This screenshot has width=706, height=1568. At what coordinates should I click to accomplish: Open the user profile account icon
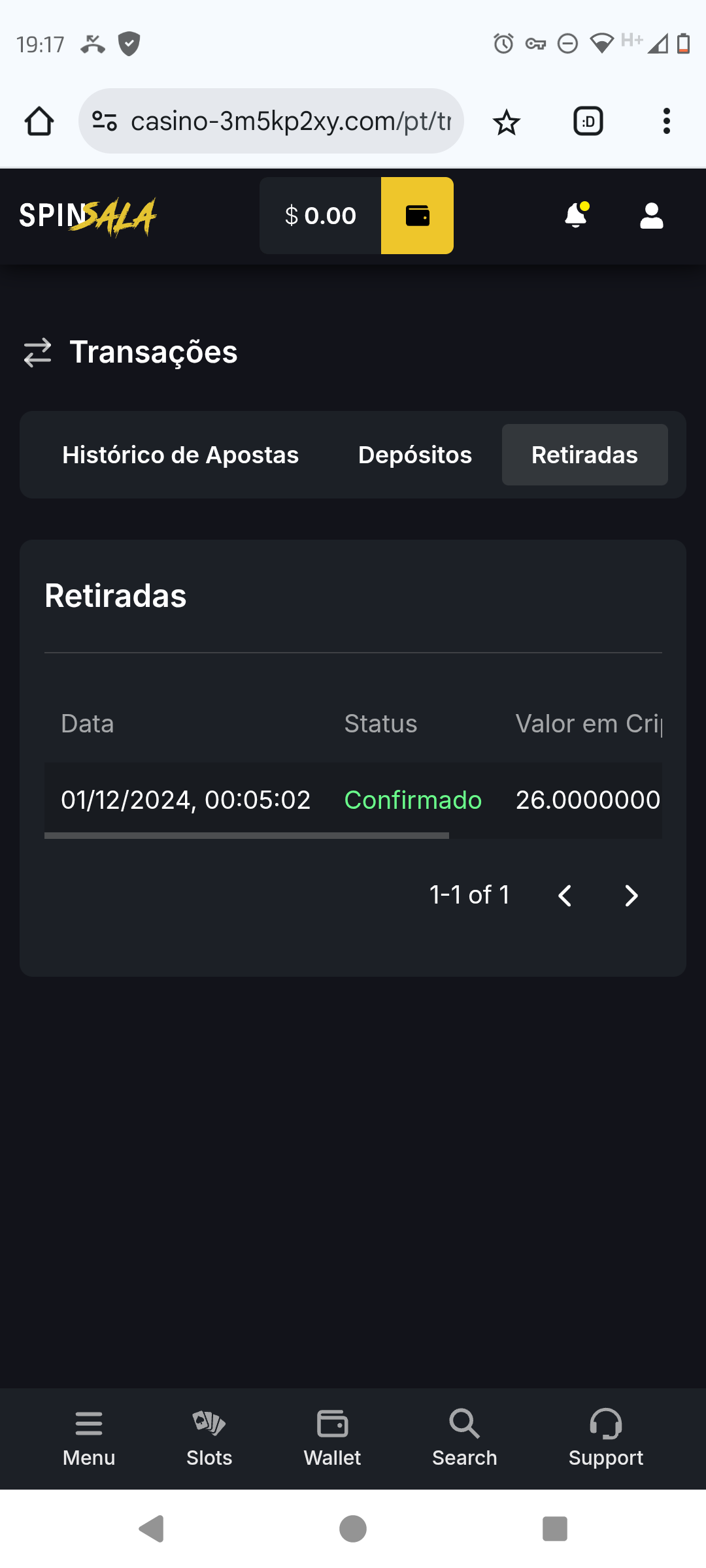click(650, 216)
